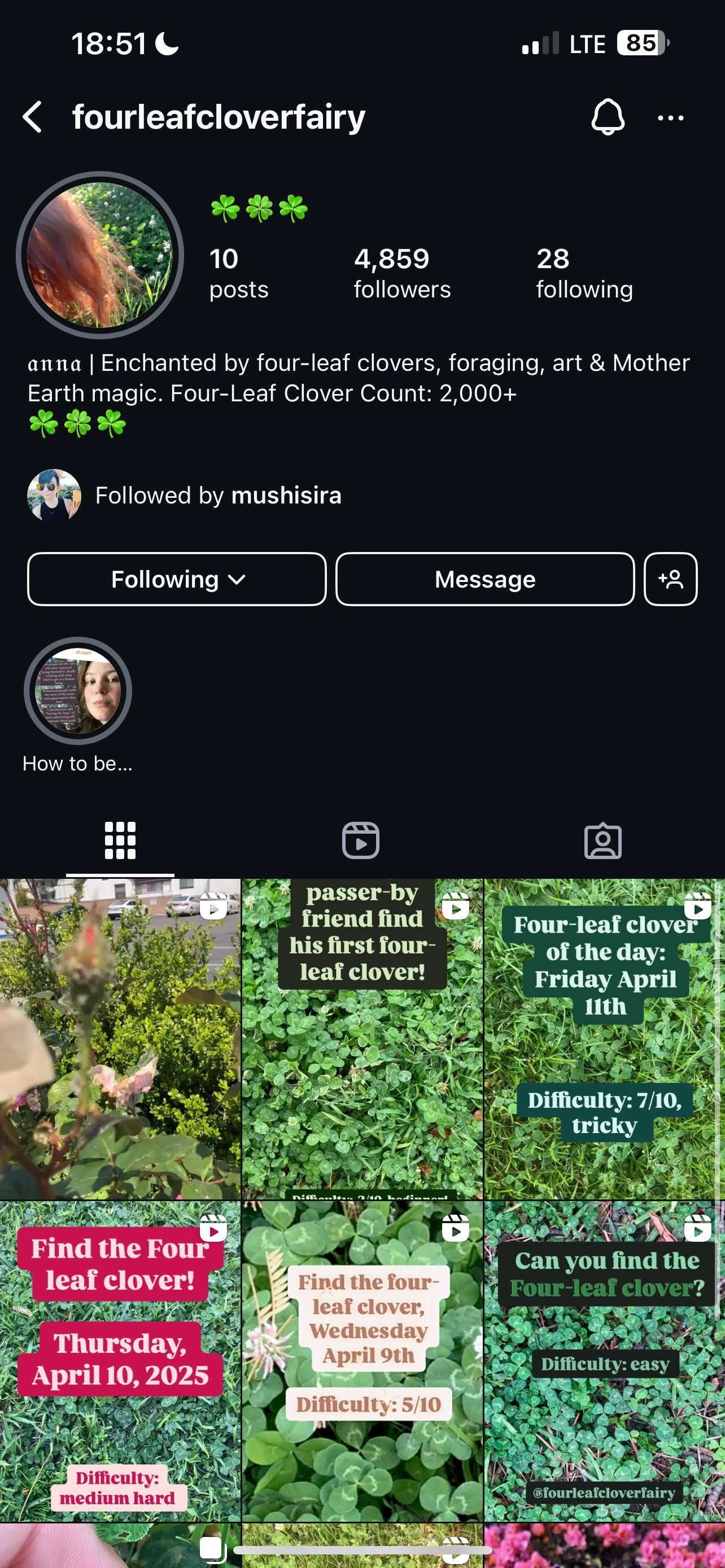Go back using the top-left arrow
This screenshot has height=1568, width=725.
coord(32,117)
